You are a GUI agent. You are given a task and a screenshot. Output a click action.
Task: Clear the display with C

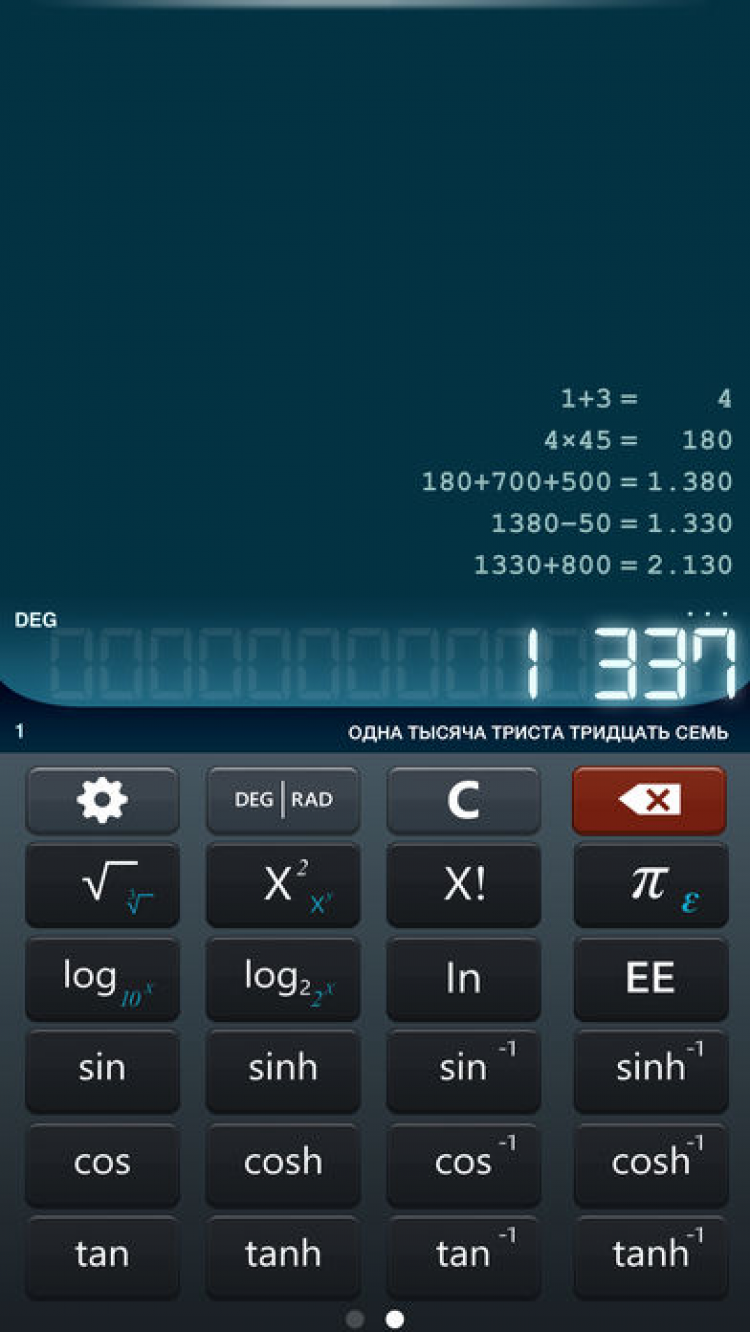463,800
